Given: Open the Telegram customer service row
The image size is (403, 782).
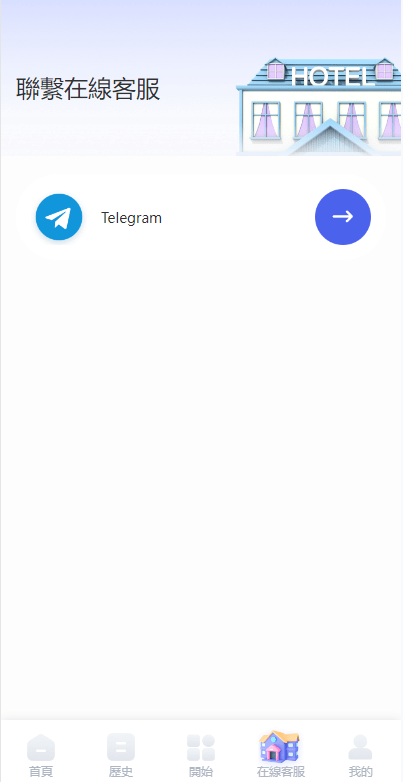Looking at the screenshot, I should 201,217.
